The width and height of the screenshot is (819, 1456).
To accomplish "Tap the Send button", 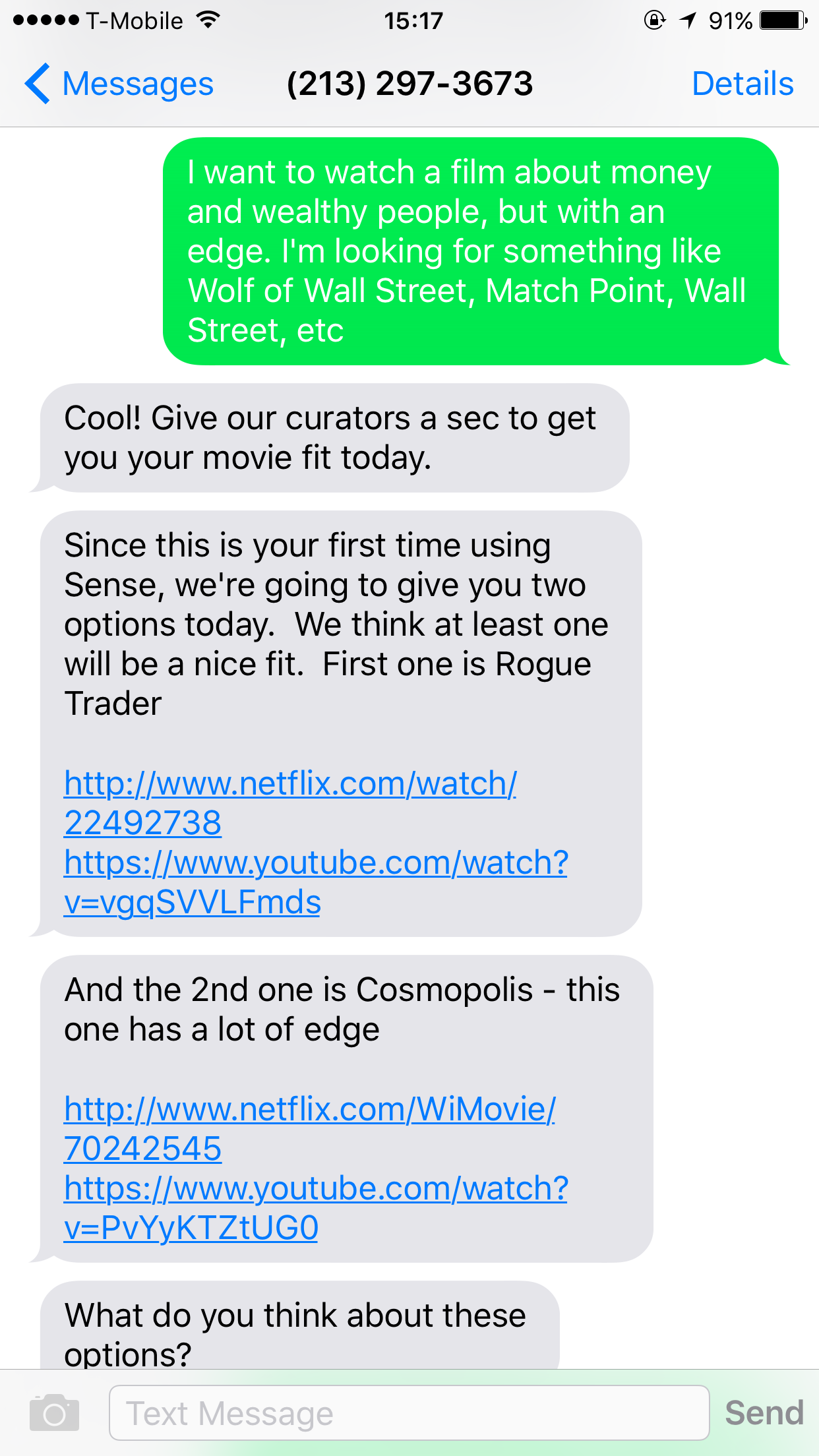I will click(764, 1413).
